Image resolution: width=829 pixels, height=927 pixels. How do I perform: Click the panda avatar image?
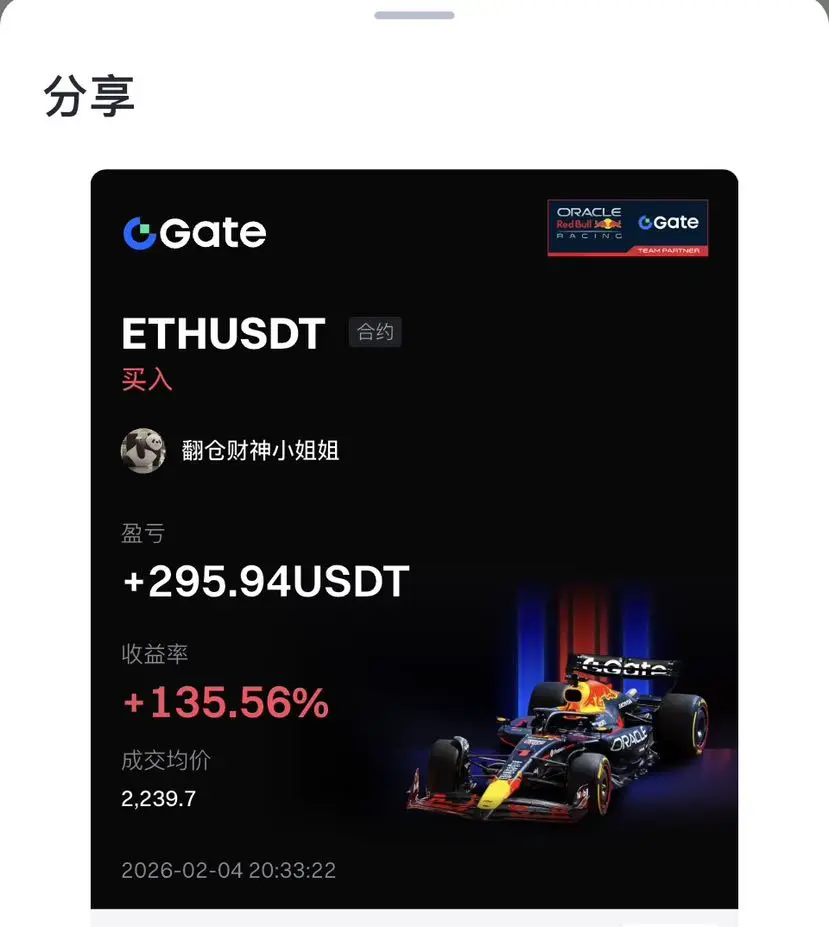coord(144,450)
